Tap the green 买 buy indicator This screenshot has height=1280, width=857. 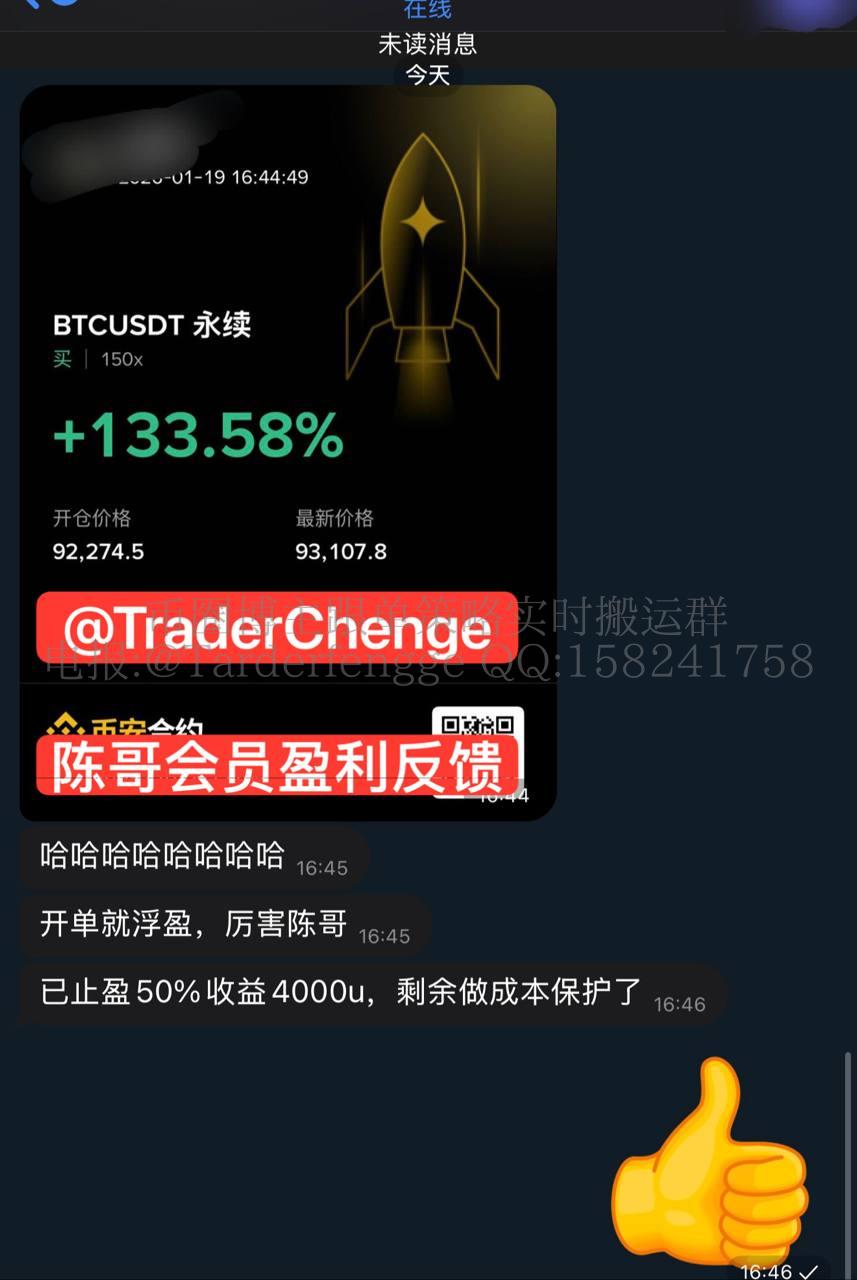point(62,358)
